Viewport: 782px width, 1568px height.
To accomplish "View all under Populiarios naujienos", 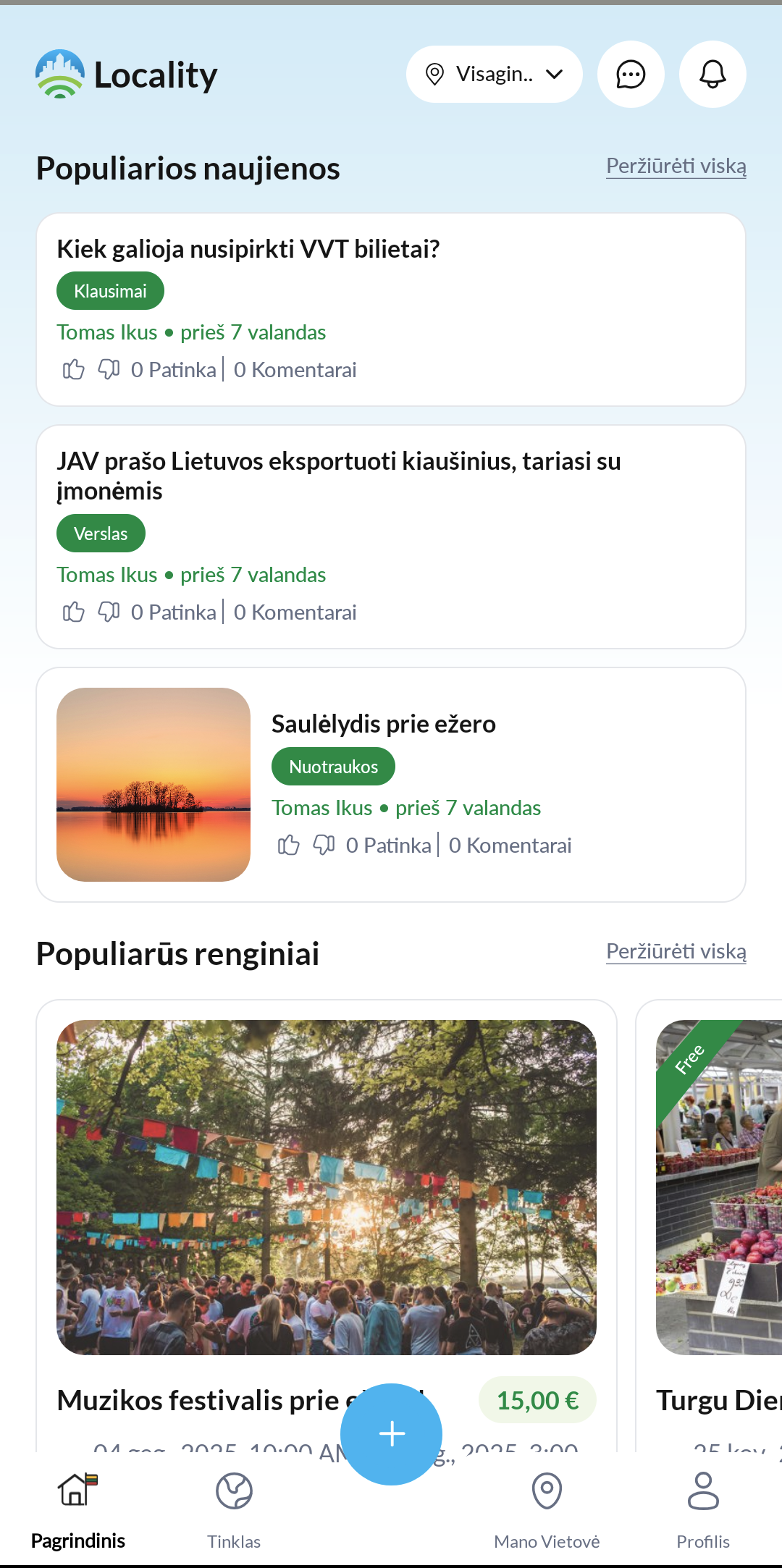I will pos(676,167).
